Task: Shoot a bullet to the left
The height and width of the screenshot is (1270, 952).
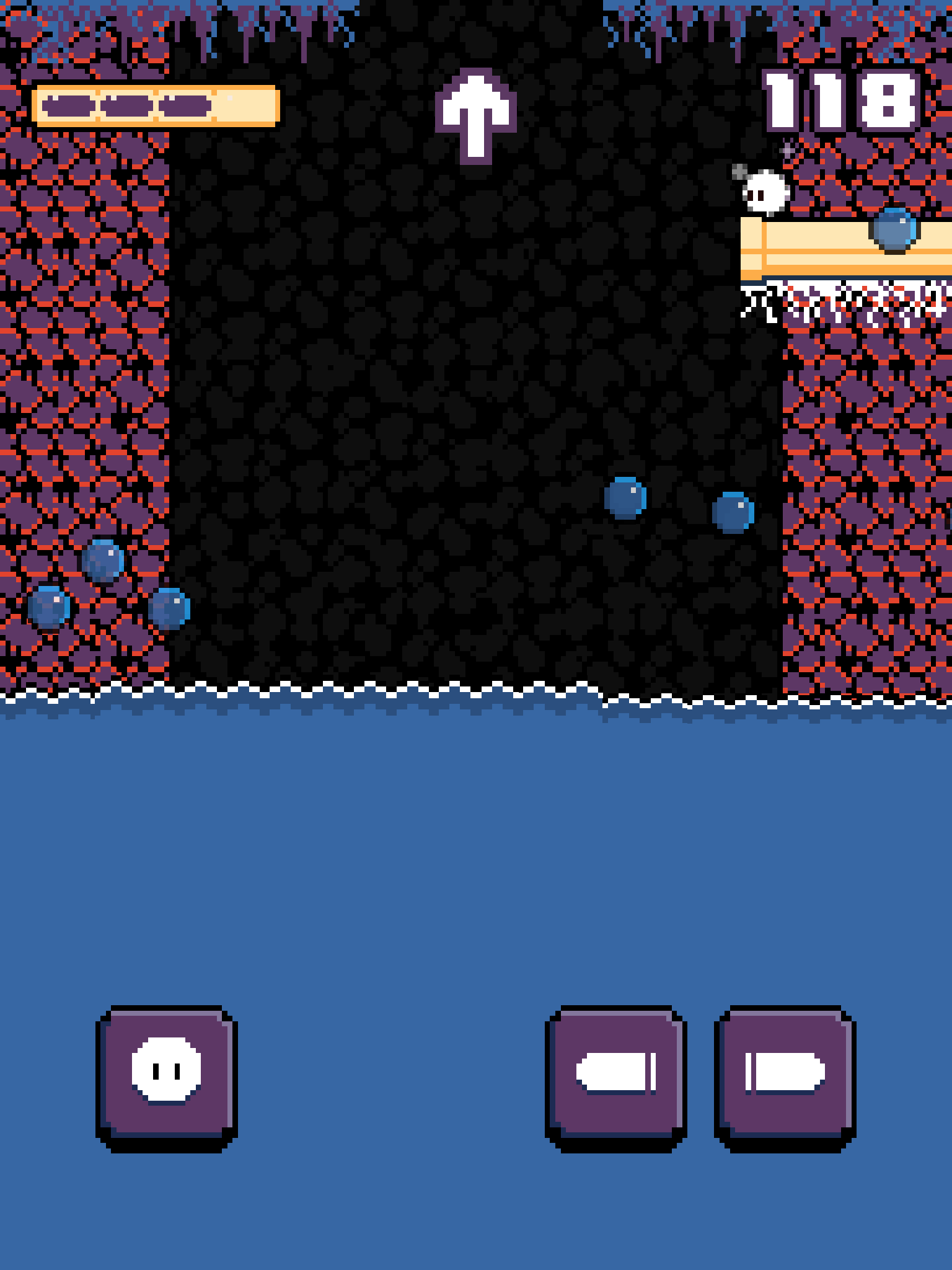Action: pos(615,1077)
